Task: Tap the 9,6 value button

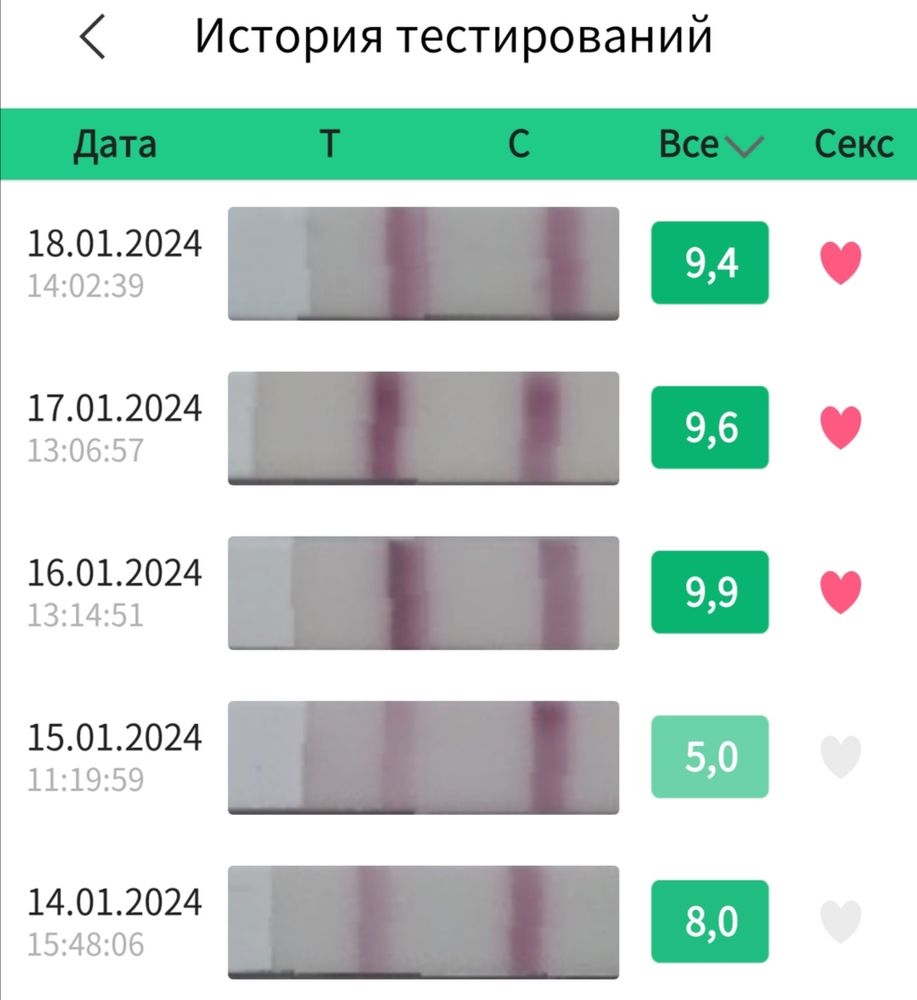Action: pyautogui.click(x=709, y=428)
